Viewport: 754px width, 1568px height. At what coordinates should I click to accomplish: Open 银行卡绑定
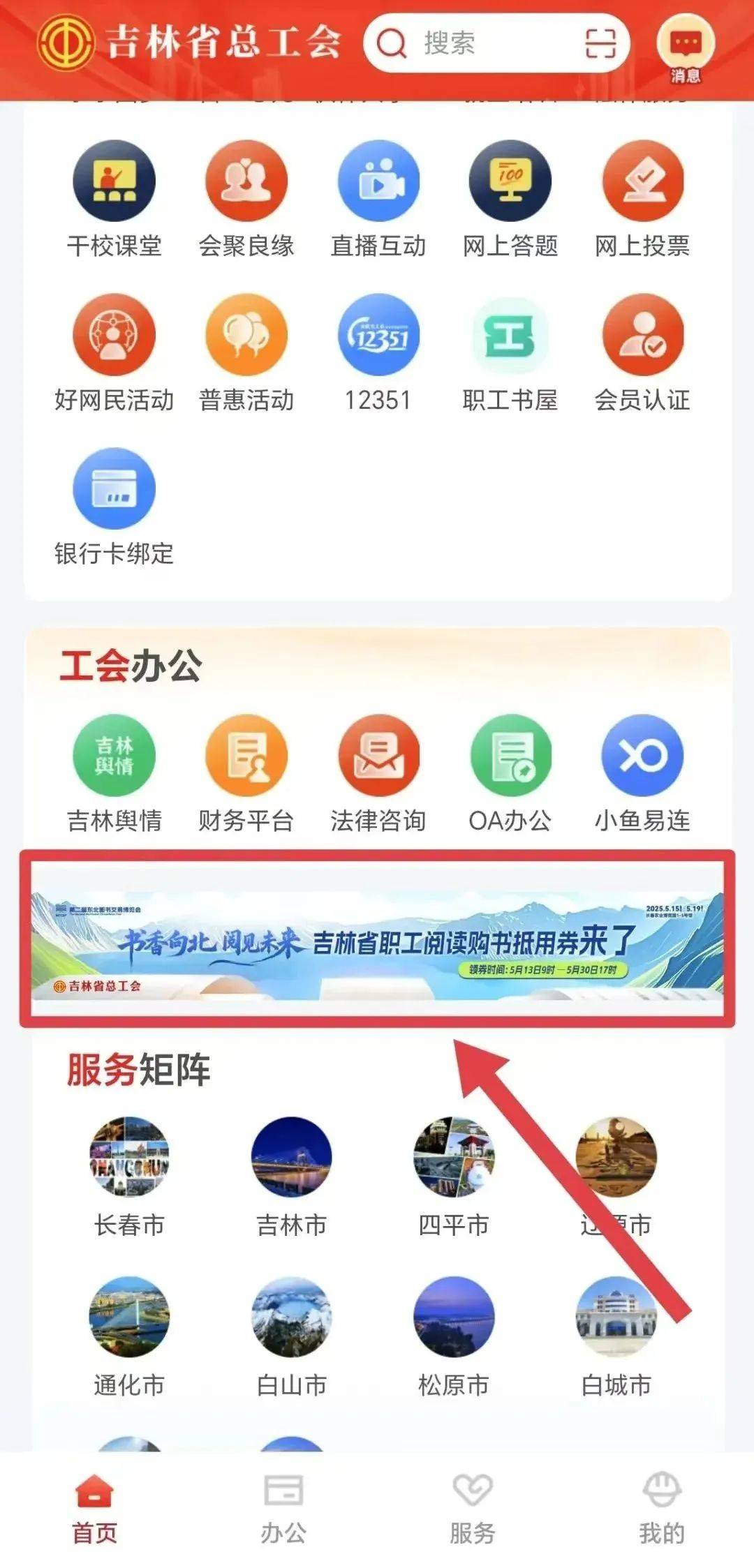[x=114, y=489]
